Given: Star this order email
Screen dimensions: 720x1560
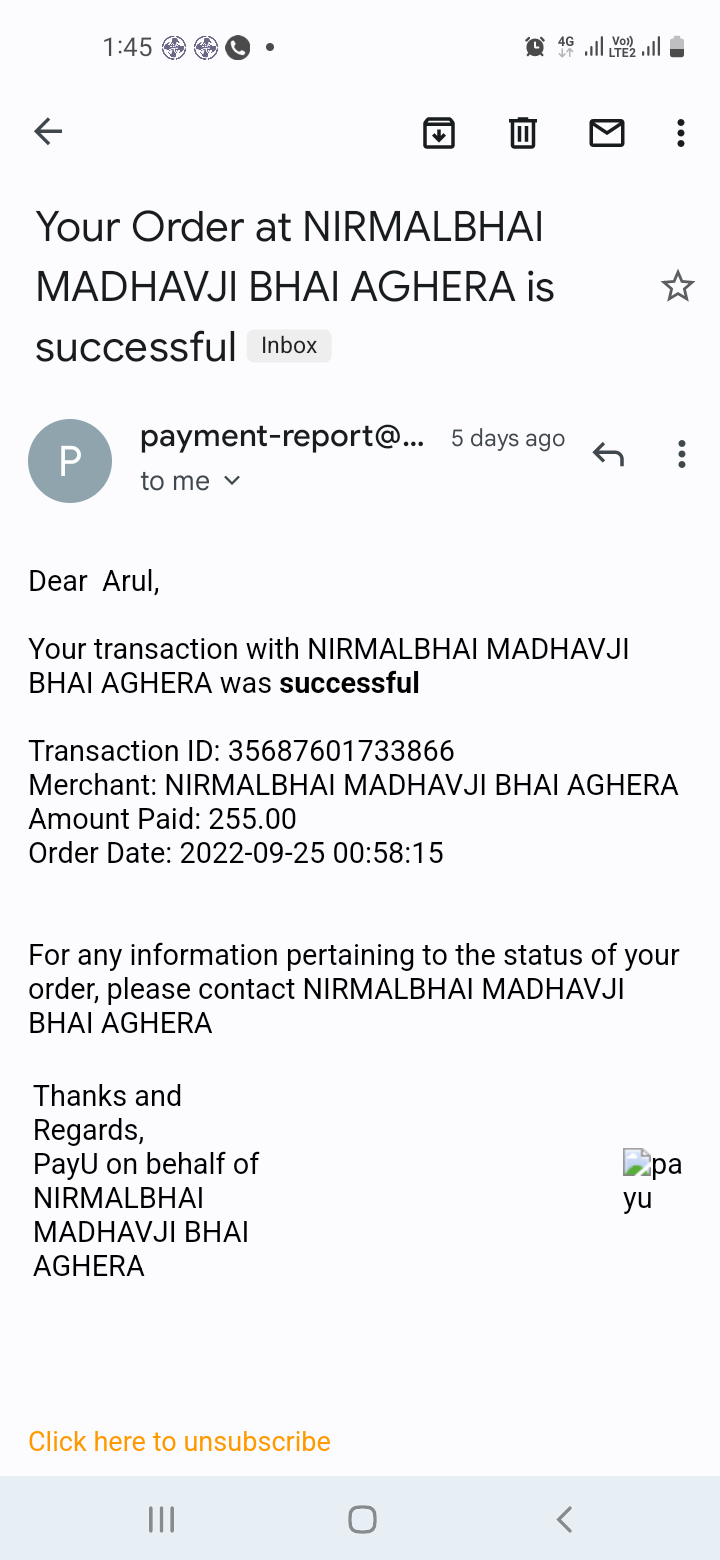Looking at the screenshot, I should tap(677, 287).
